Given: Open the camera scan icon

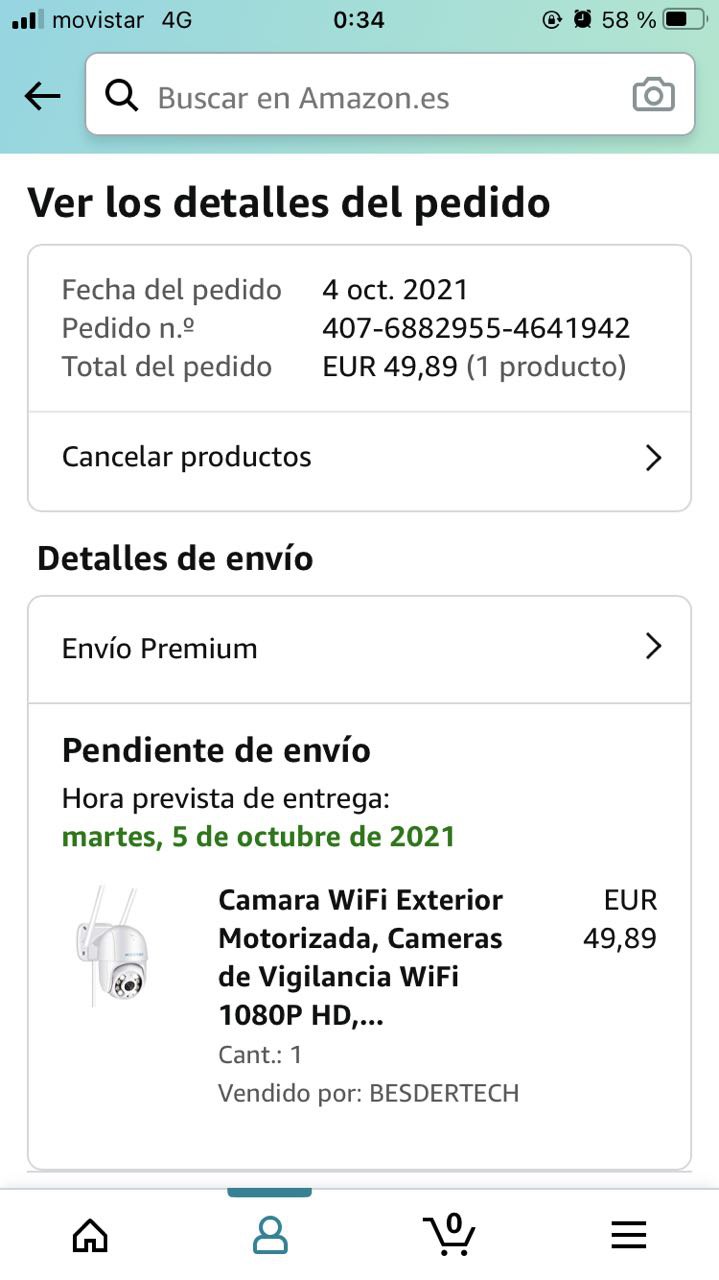Looking at the screenshot, I should (x=653, y=96).
